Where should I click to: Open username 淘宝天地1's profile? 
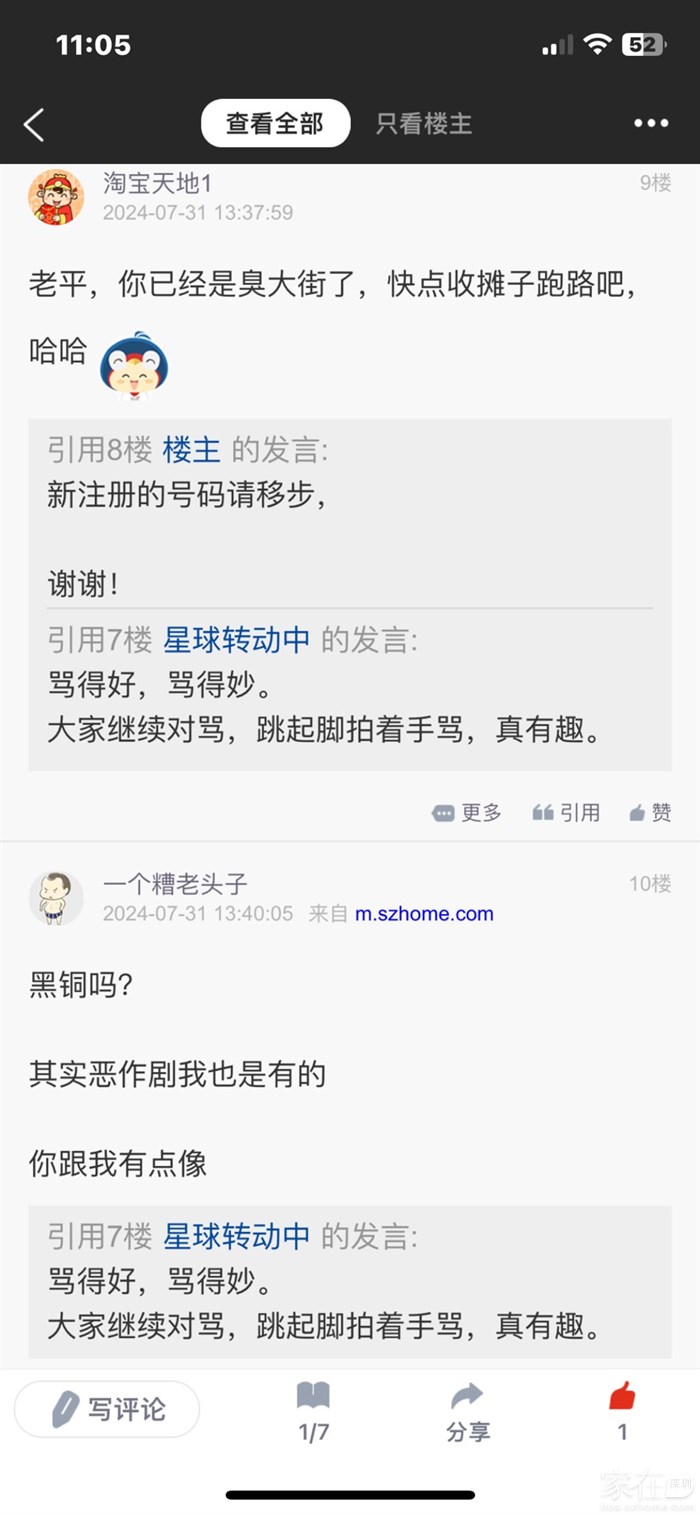coord(157,183)
